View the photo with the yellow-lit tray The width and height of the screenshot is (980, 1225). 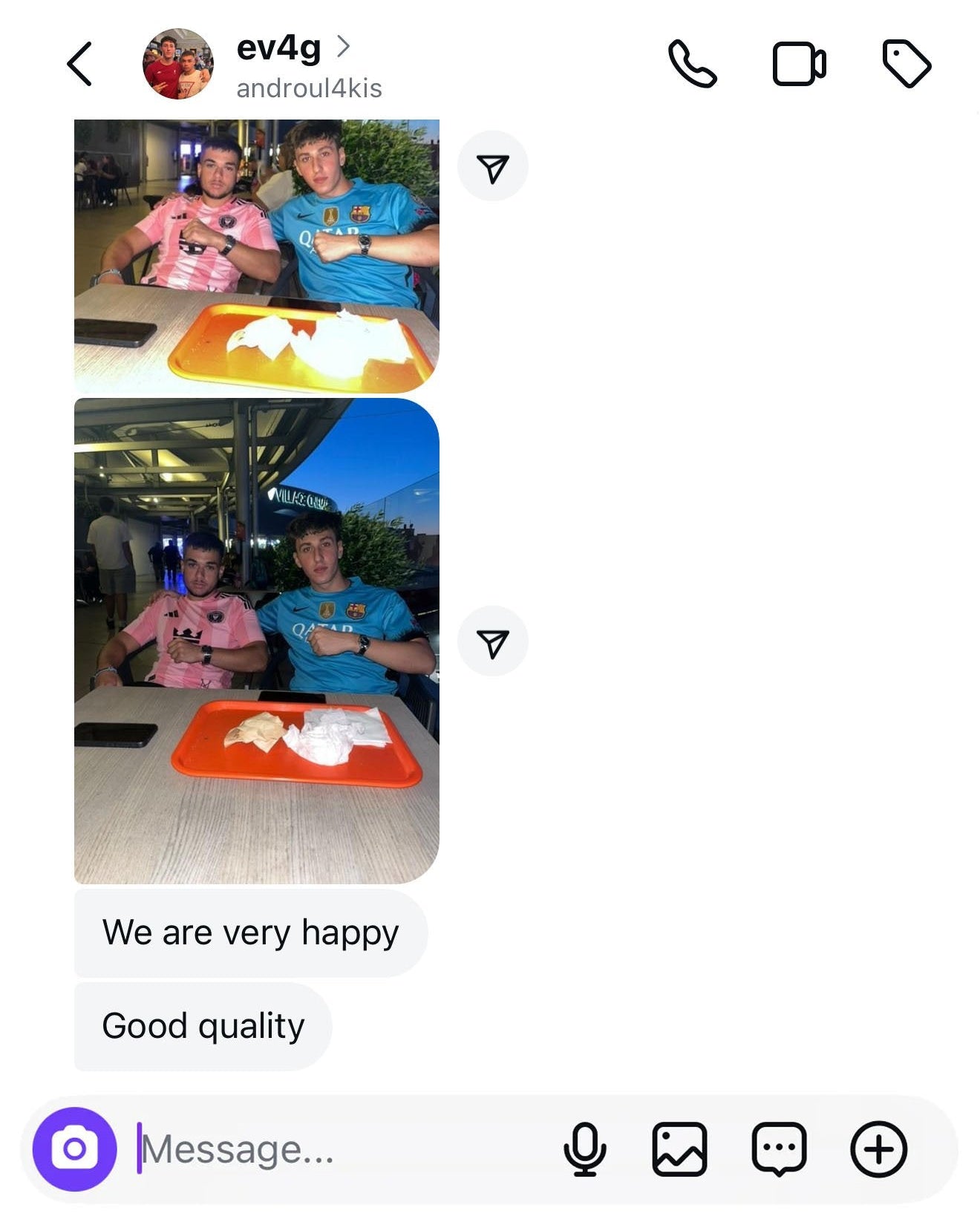(x=257, y=256)
